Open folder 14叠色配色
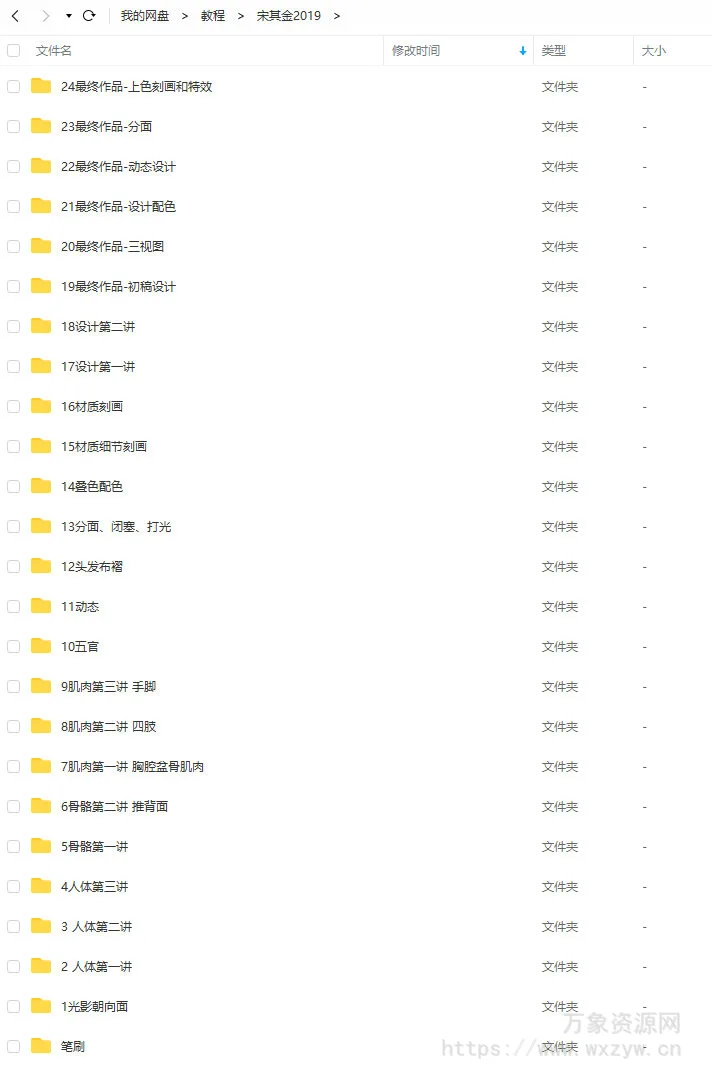The image size is (712, 1083). [92, 487]
